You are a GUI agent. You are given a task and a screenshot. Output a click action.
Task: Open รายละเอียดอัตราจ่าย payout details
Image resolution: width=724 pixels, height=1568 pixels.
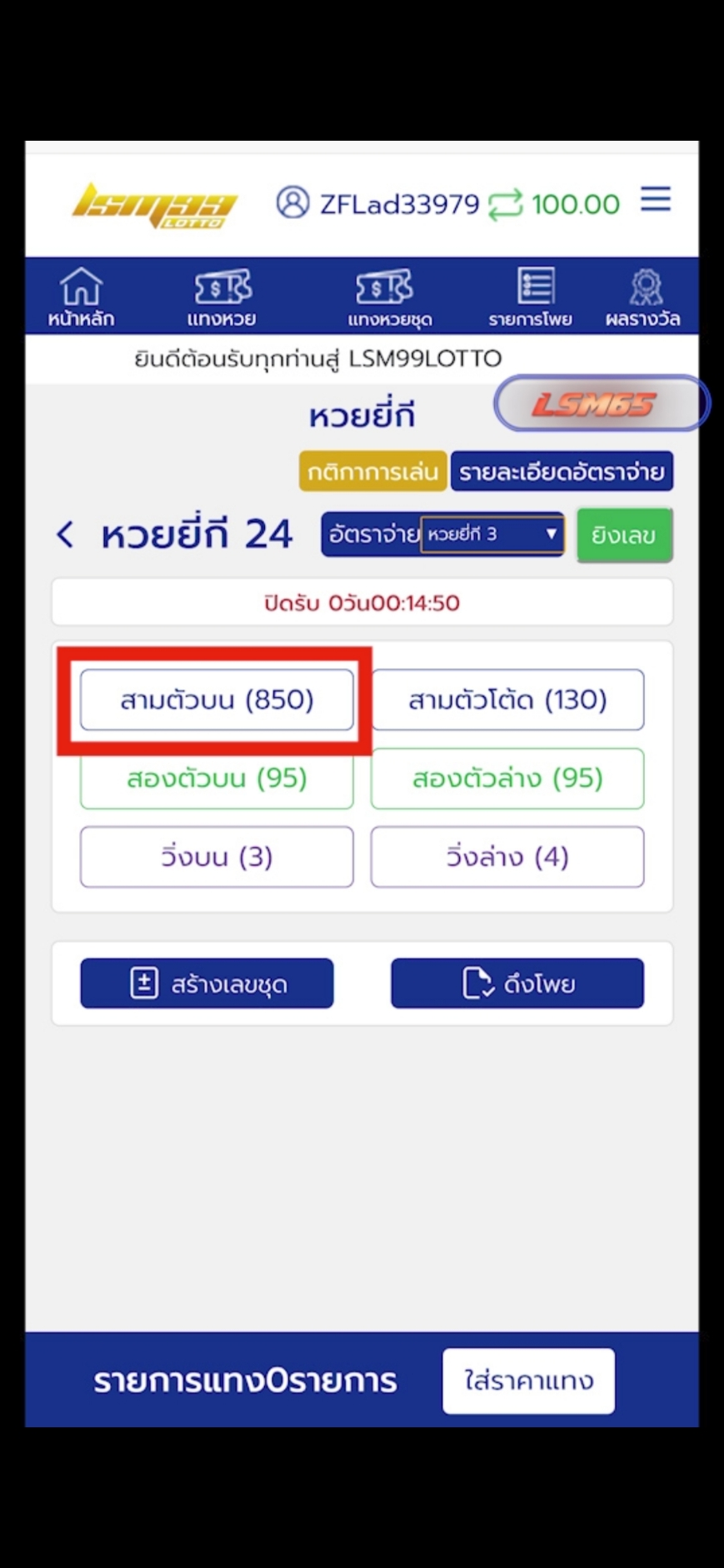coord(562,472)
